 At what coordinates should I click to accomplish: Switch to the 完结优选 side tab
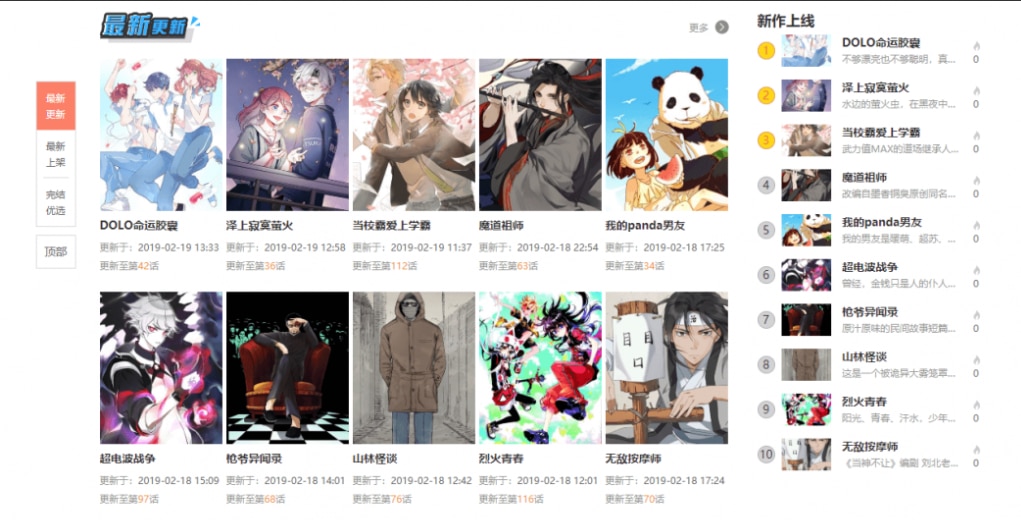(55, 202)
